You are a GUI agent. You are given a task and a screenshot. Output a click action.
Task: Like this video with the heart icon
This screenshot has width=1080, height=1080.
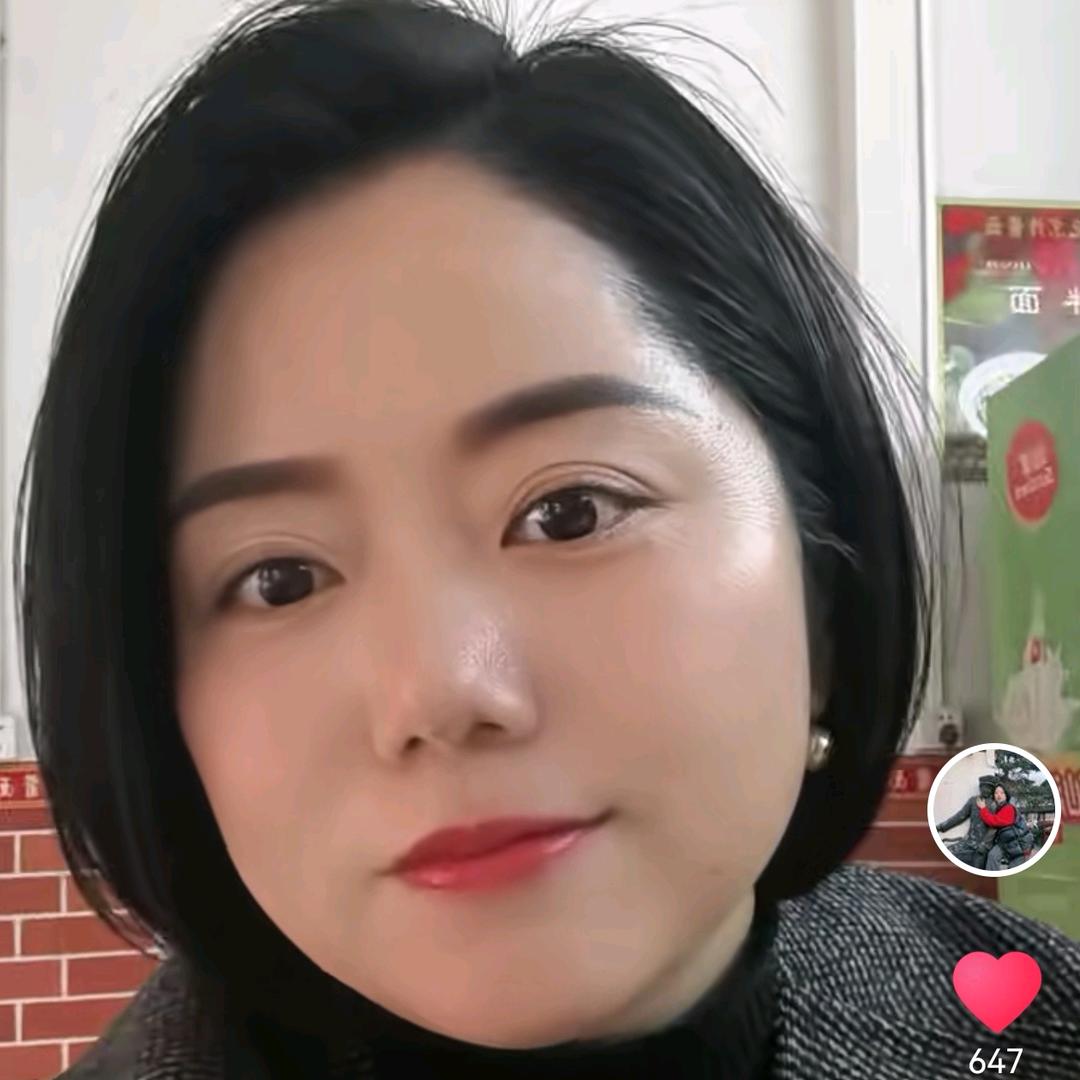(996, 990)
